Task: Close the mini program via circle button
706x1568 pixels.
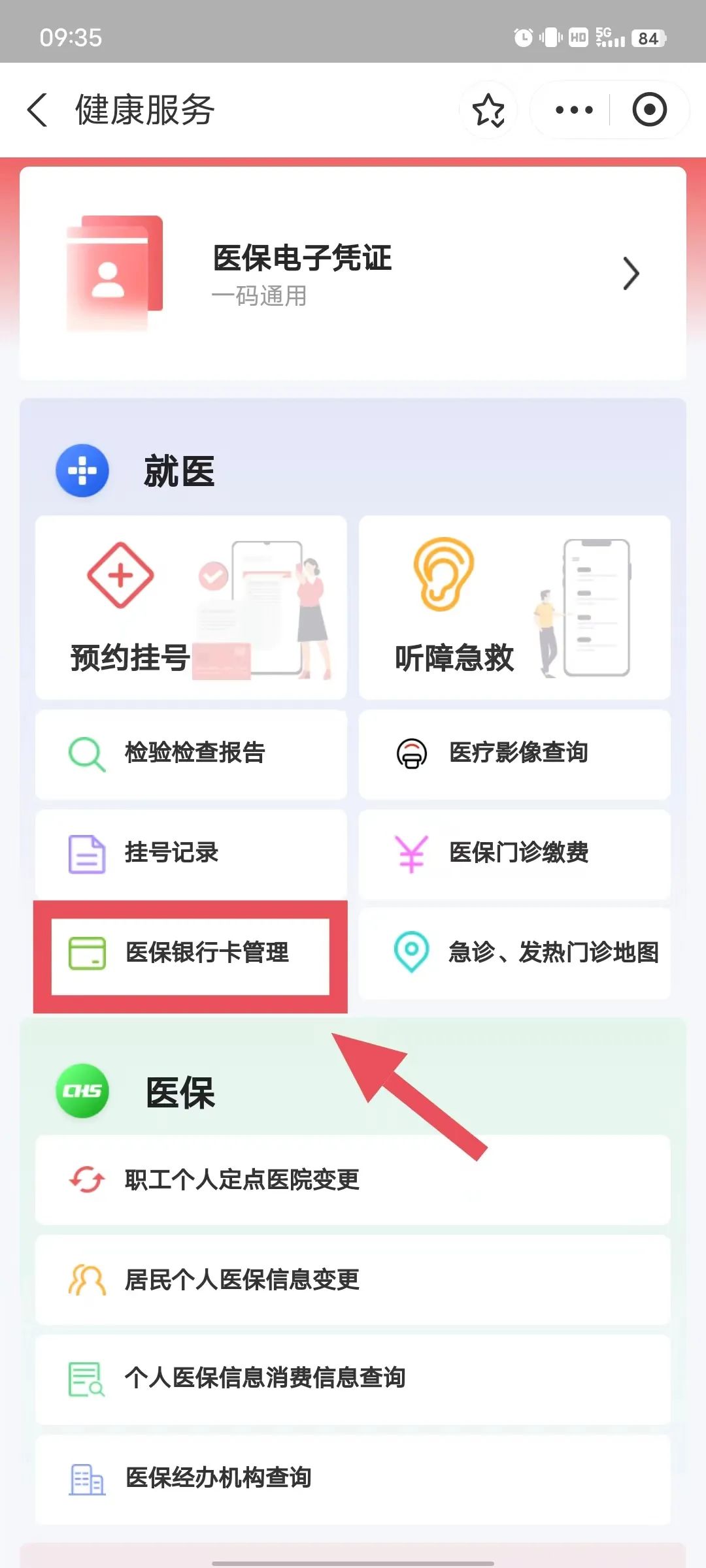Action: 649,110
